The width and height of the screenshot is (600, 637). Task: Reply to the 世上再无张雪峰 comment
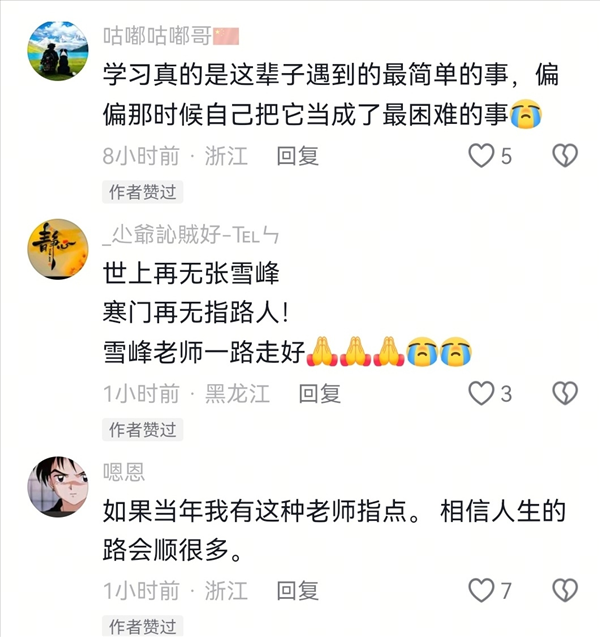coord(321,393)
